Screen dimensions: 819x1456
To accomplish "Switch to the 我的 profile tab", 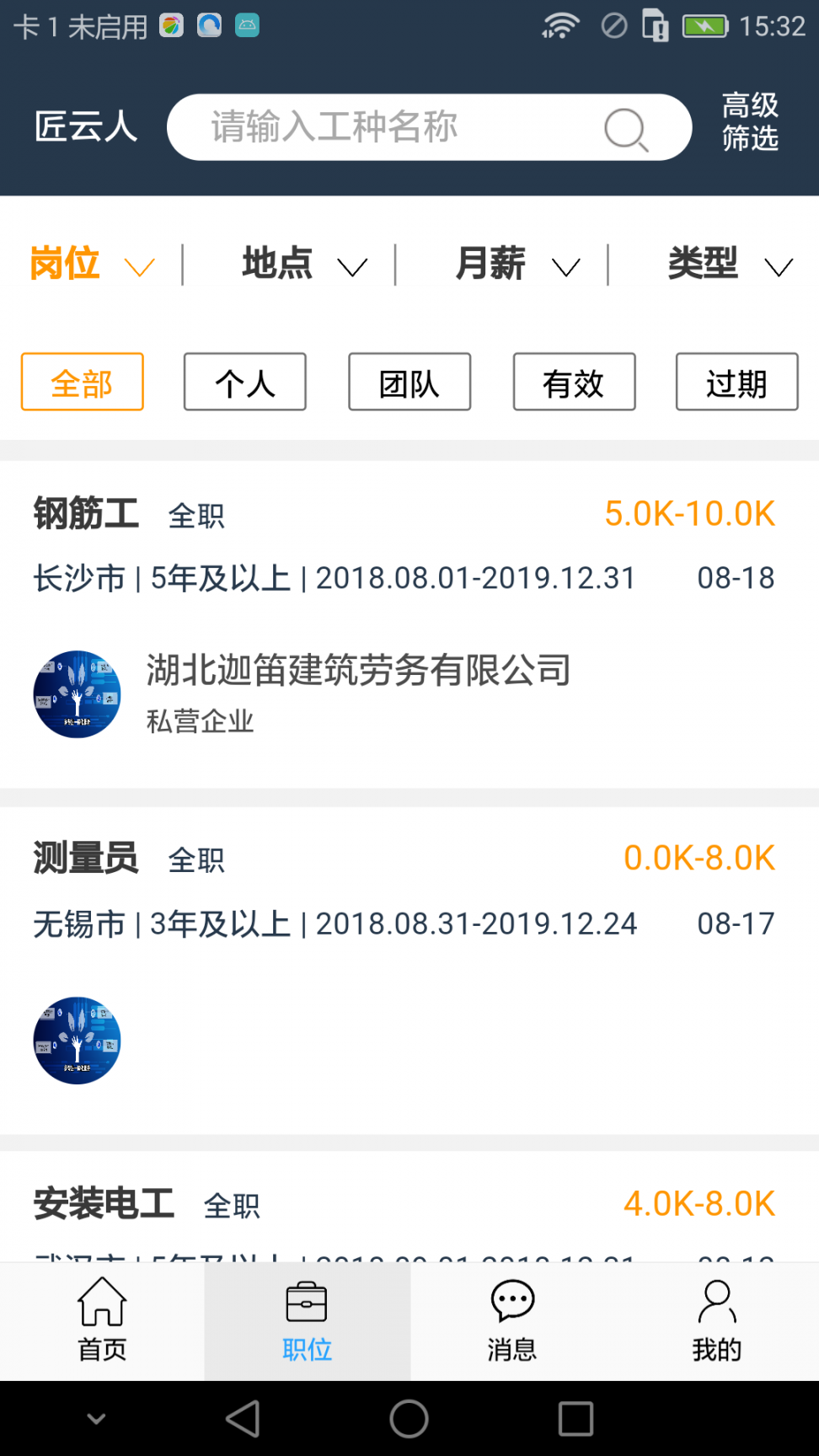I will tap(716, 1320).
